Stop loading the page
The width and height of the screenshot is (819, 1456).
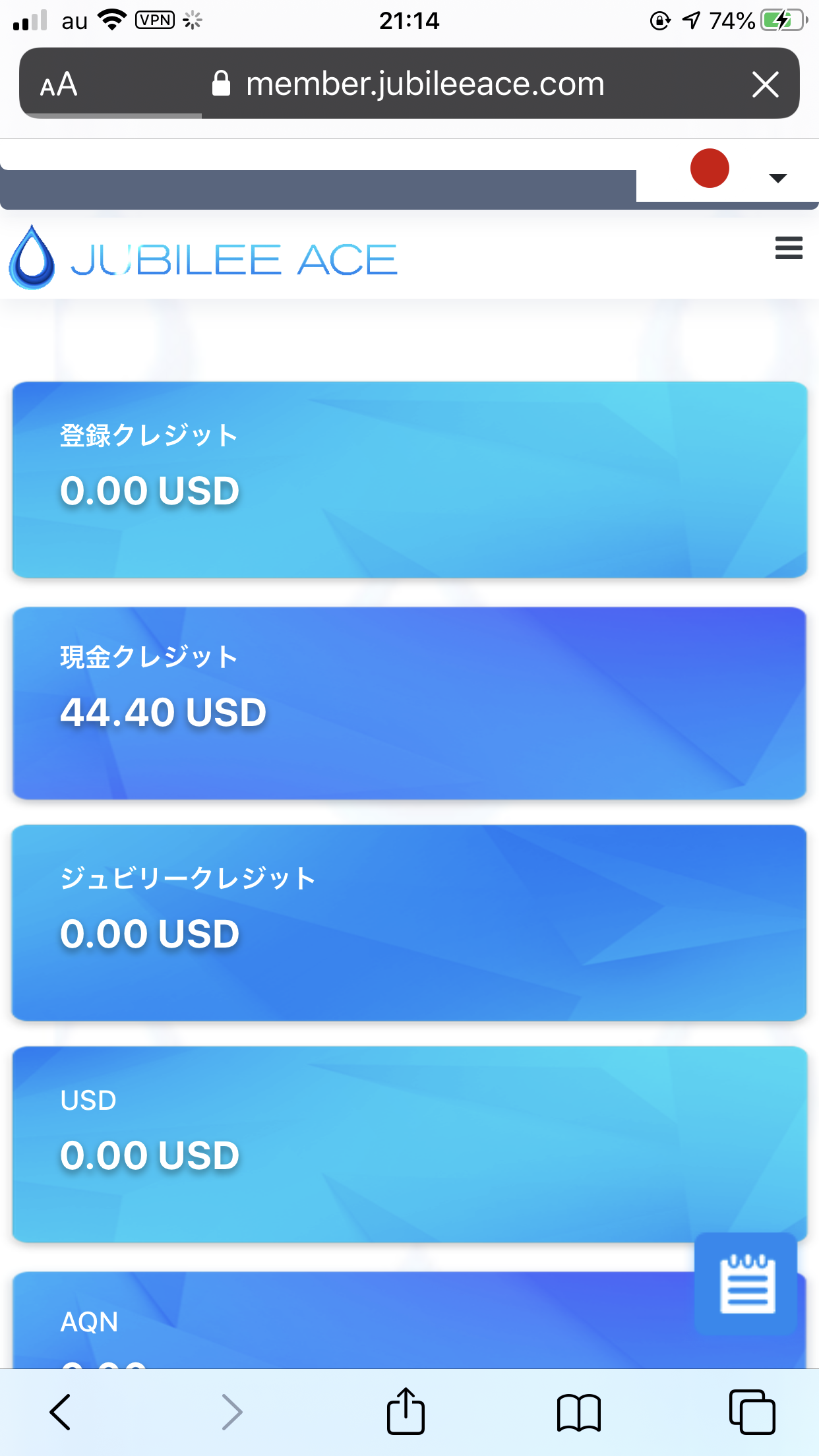[765, 84]
